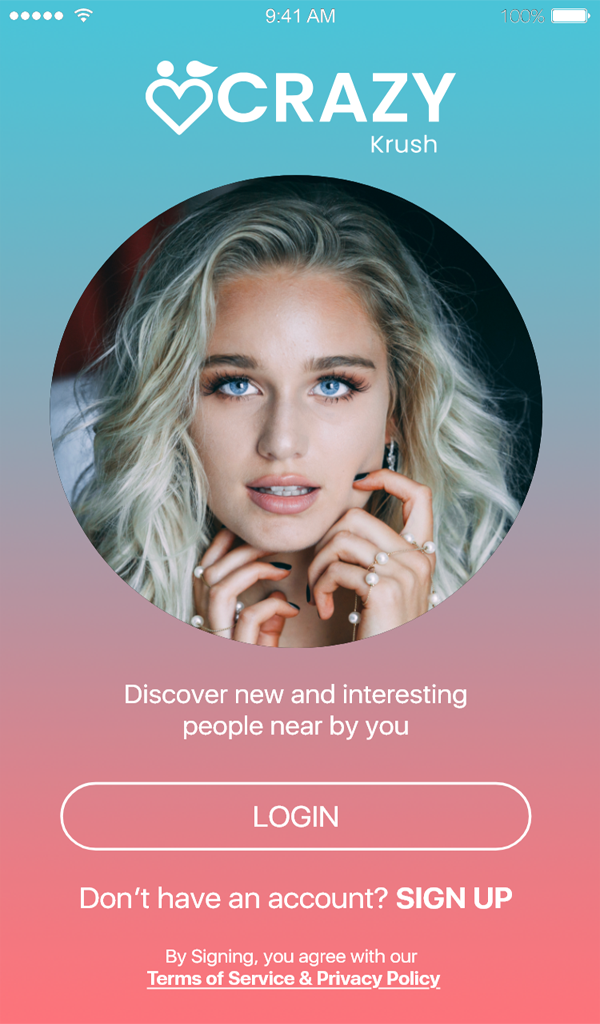Tap the LOGIN button
This screenshot has width=600, height=1024.
296,816
